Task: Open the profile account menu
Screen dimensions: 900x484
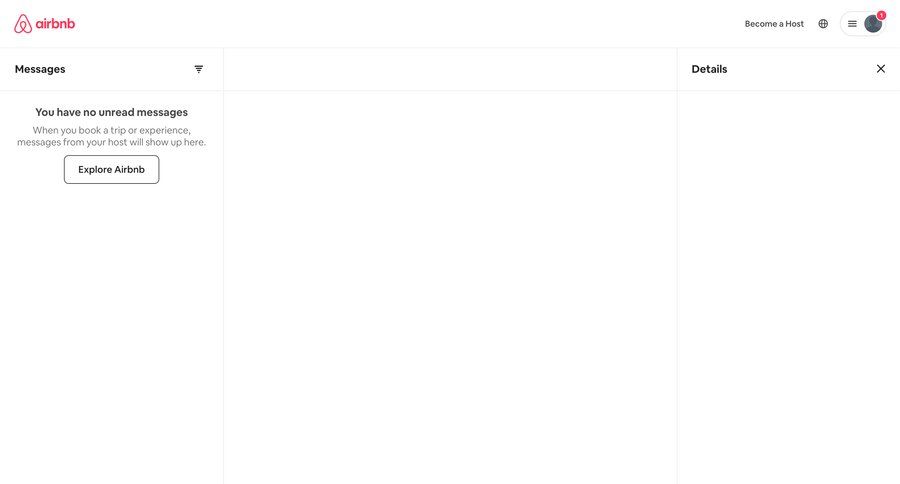Action: pos(863,24)
